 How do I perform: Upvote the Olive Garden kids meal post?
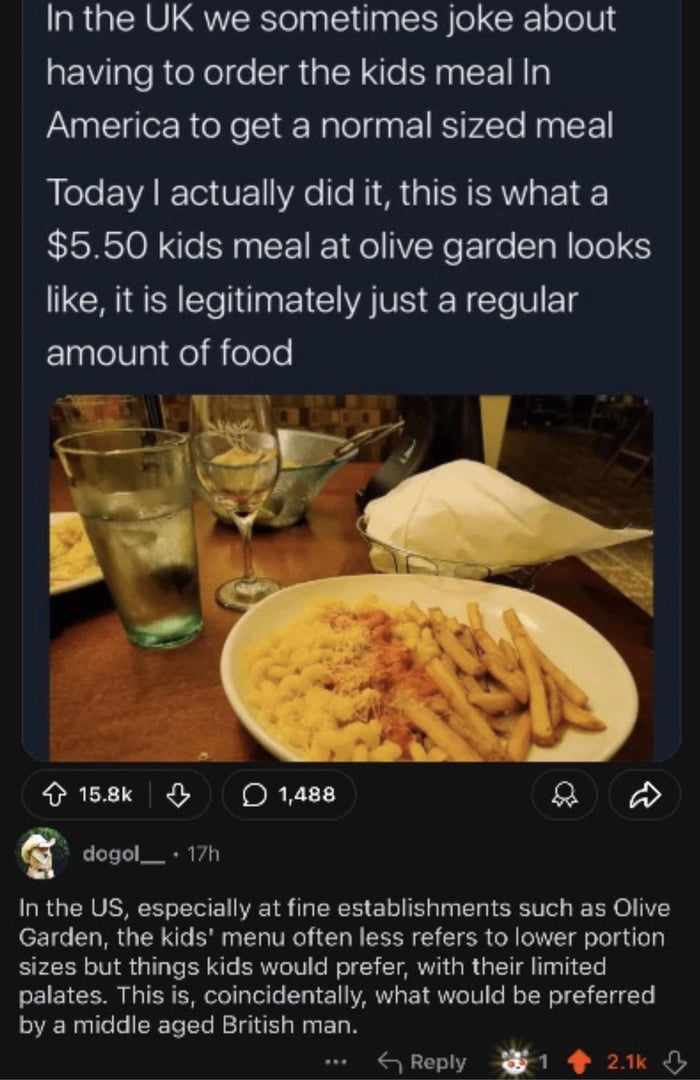coord(59,795)
